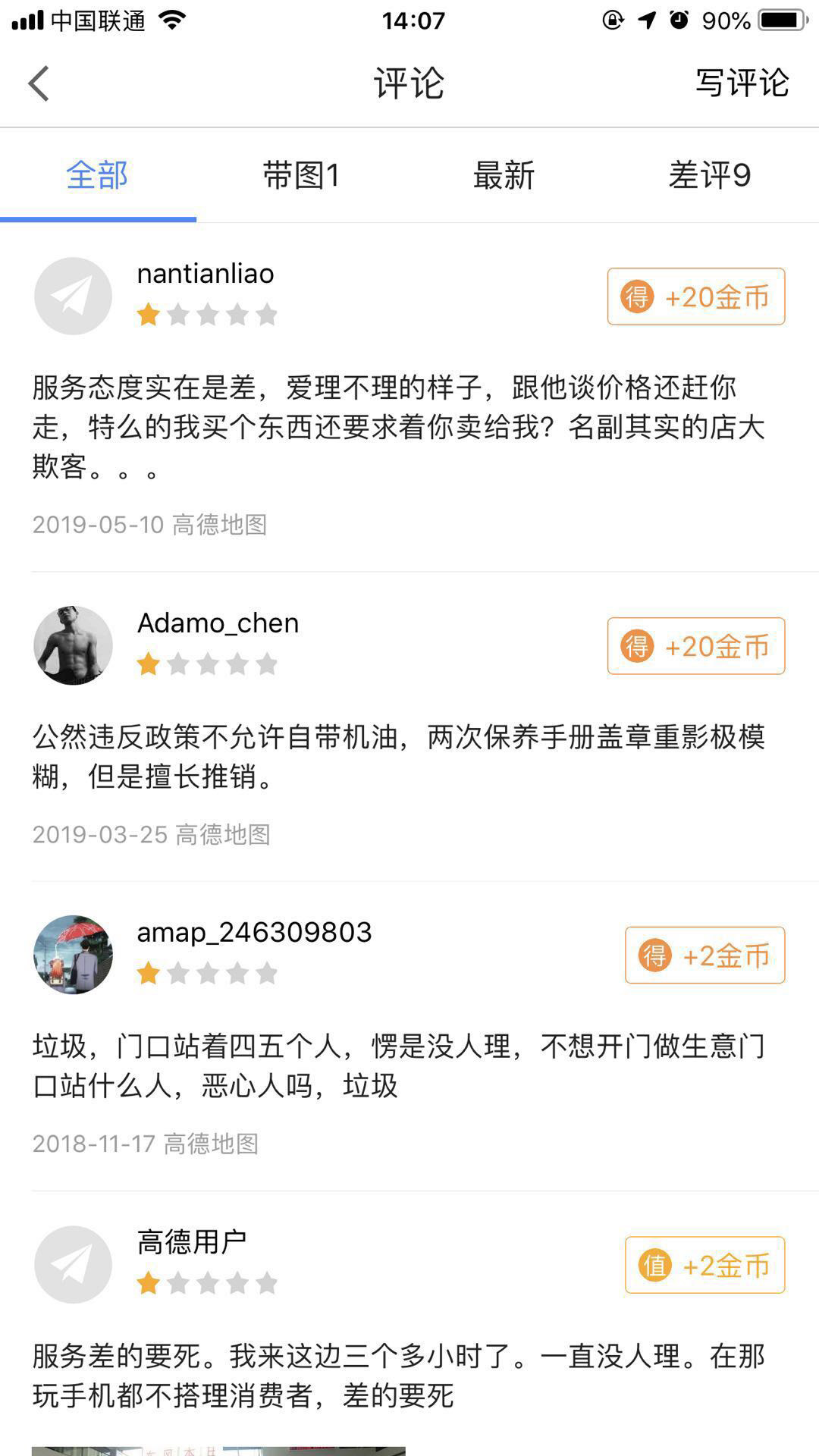Open nantianliao's profile avatar
Viewport: 819px width, 1456px height.
(73, 296)
